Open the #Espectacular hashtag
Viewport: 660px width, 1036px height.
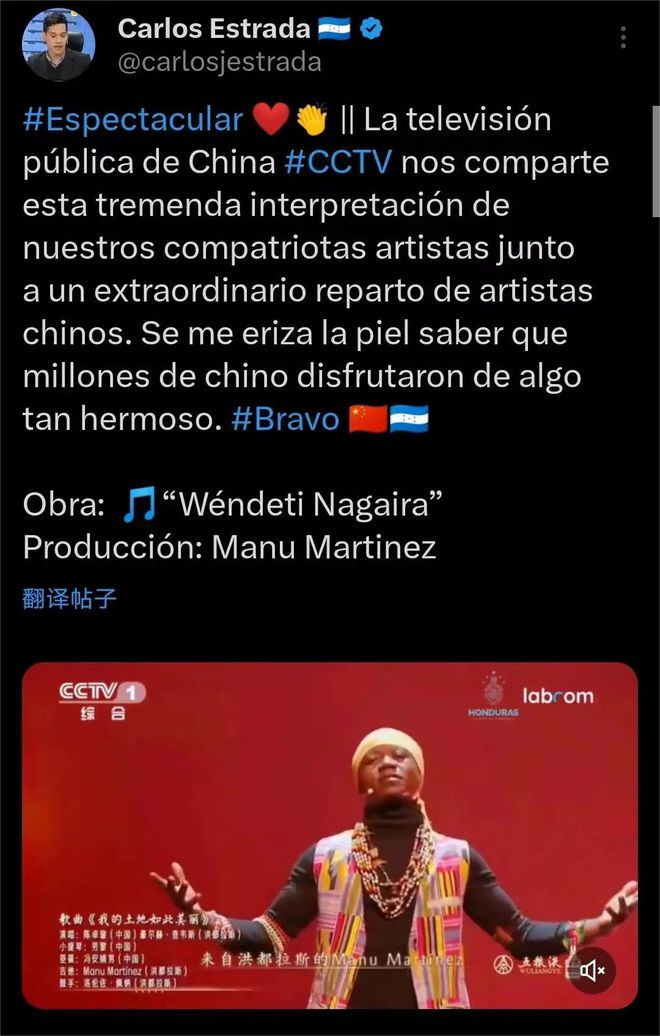point(132,120)
